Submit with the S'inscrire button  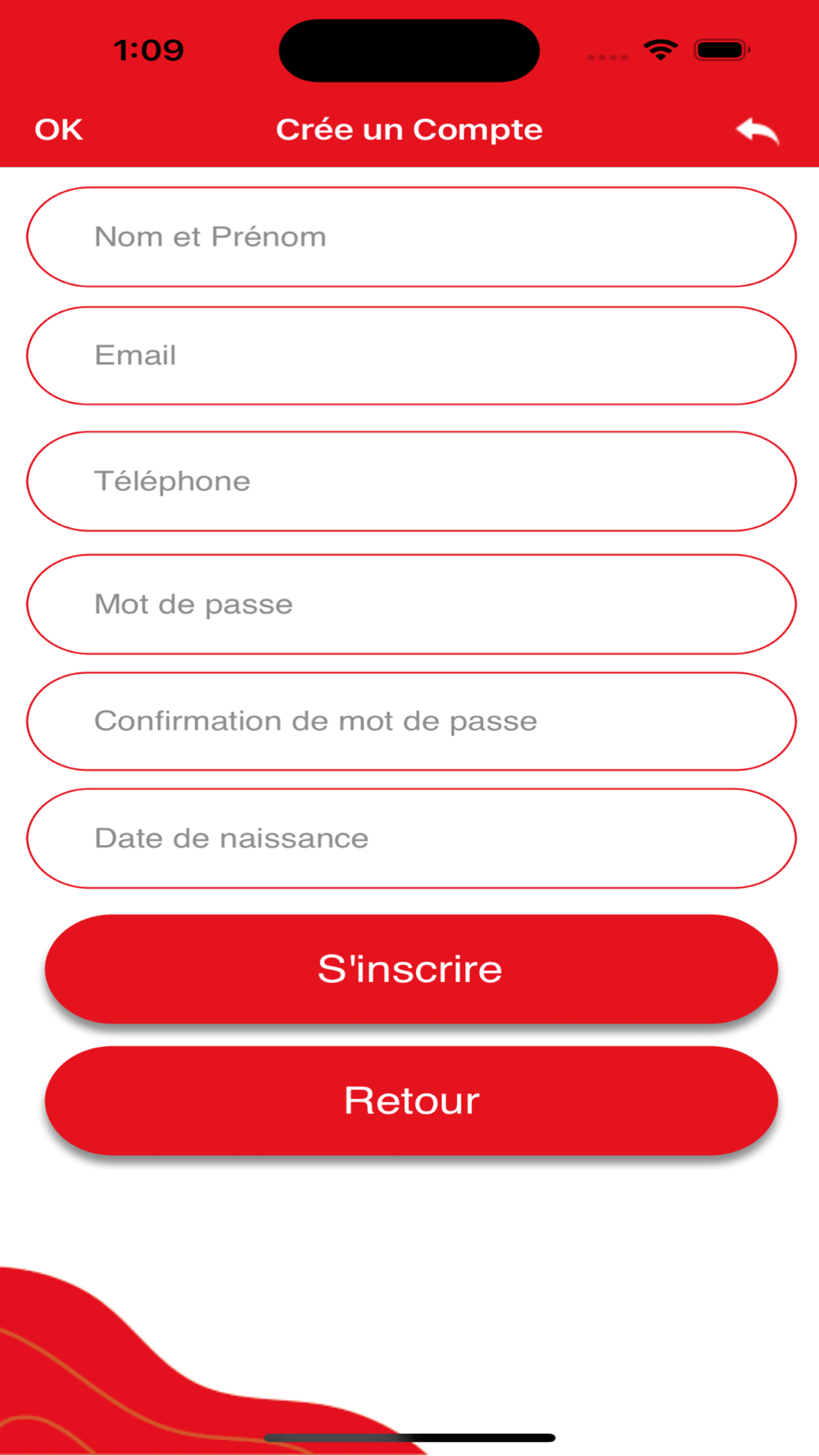tap(411, 969)
